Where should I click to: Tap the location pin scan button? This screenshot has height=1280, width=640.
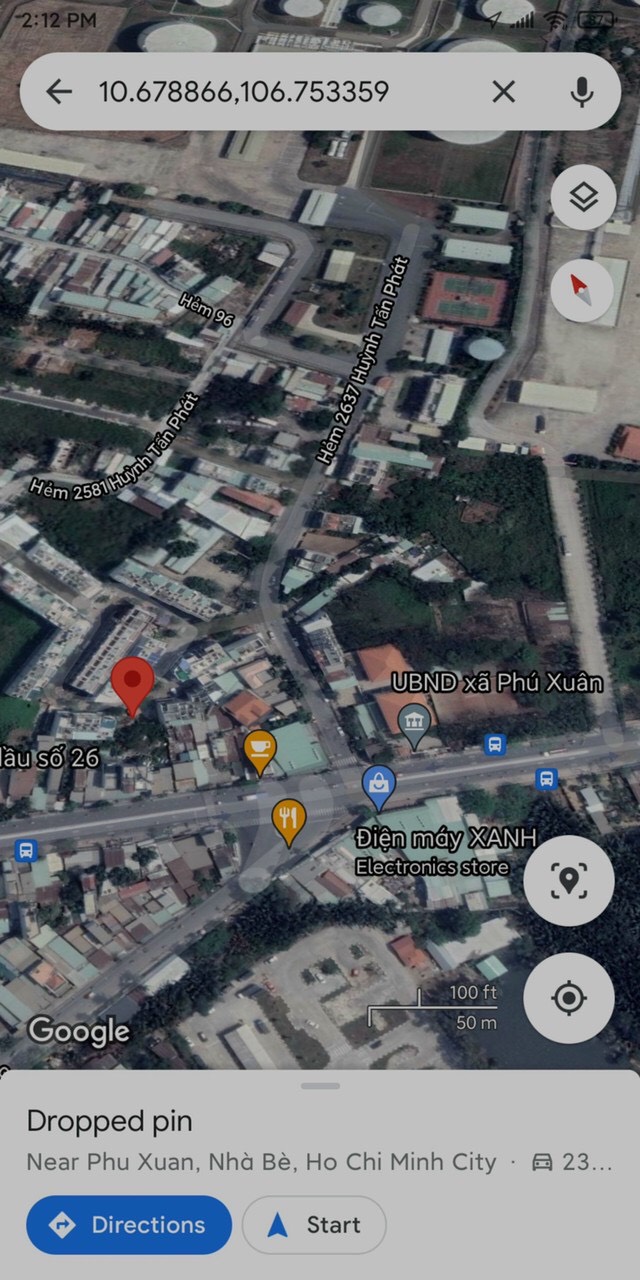point(569,881)
